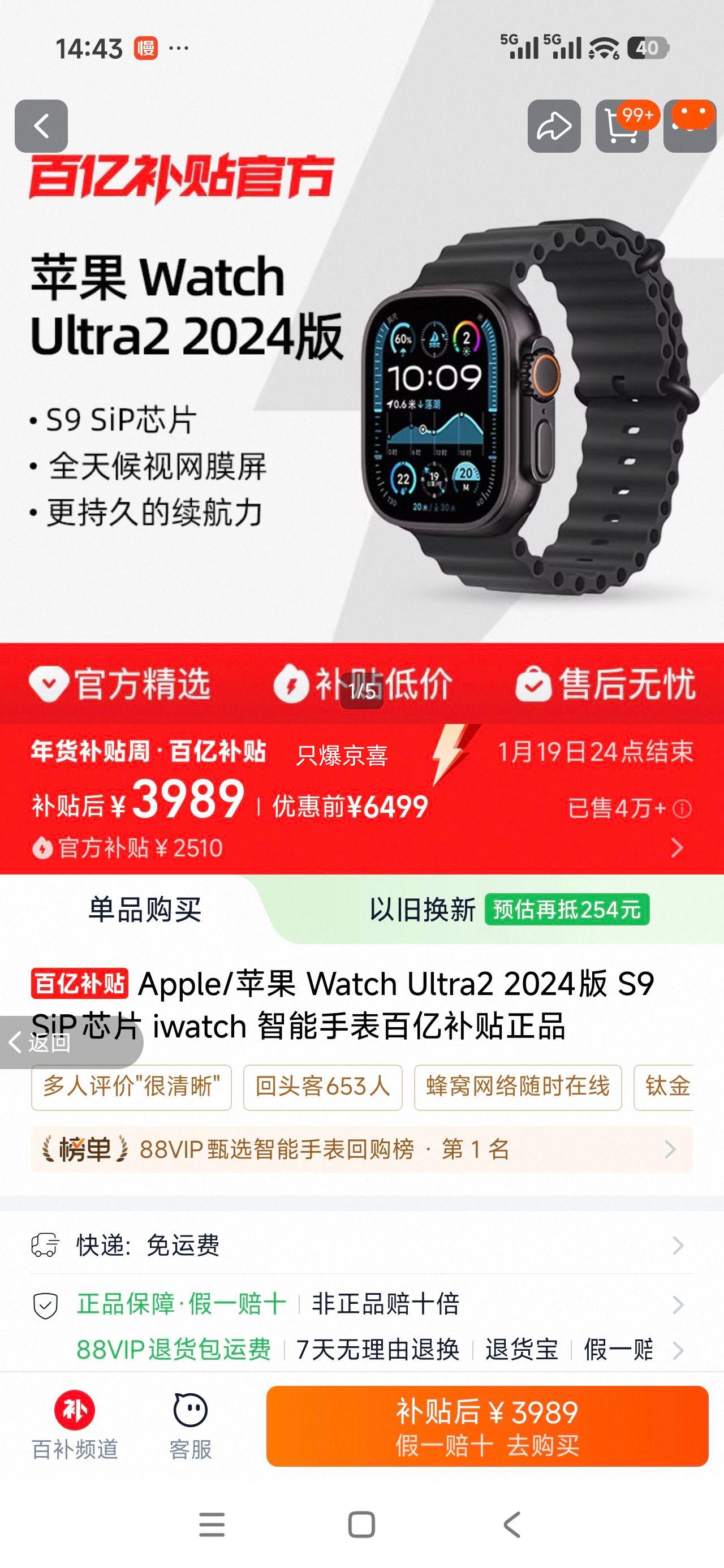The height and width of the screenshot is (1568, 724).
Task: Open the 88VIP smart watch ranking list
Action: pyautogui.click(x=361, y=1151)
